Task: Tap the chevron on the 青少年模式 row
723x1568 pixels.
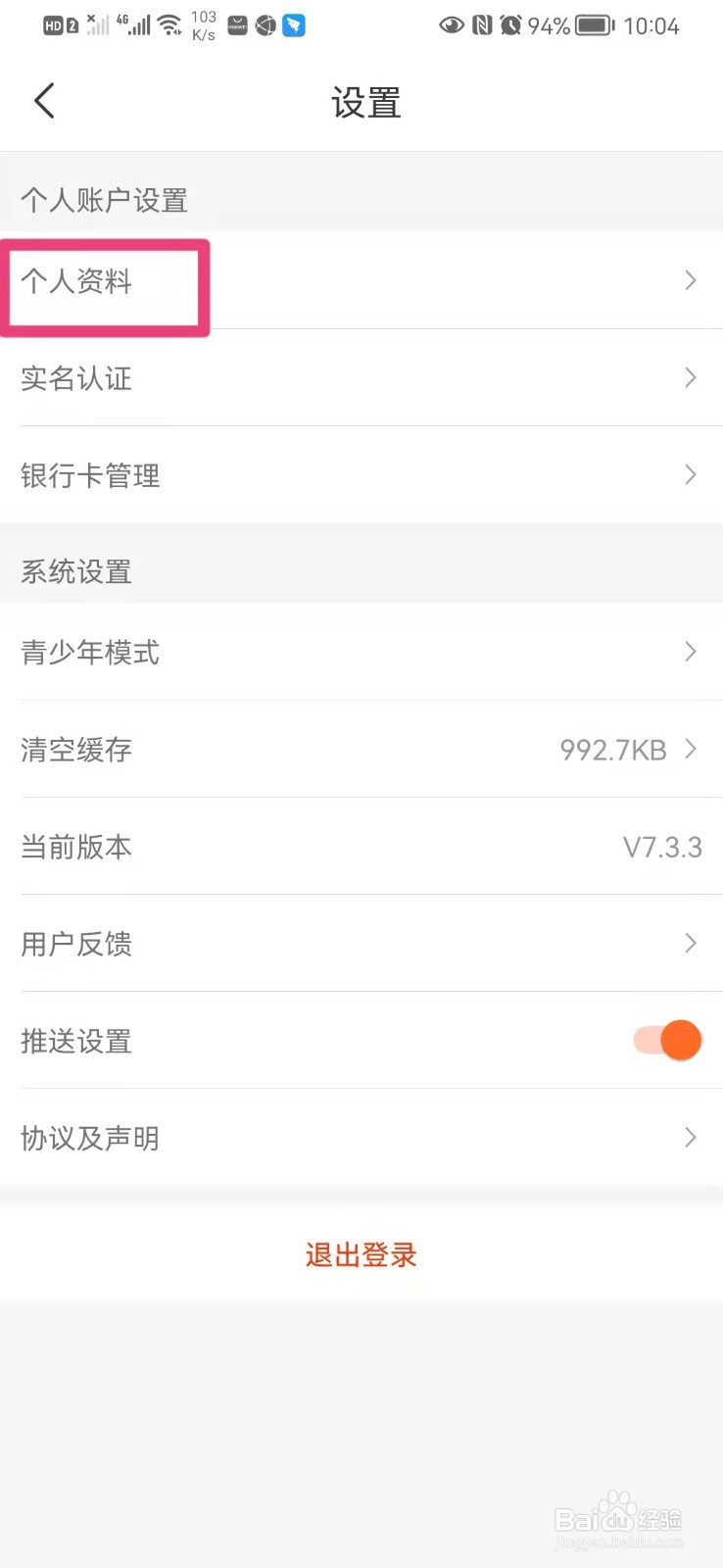Action: tap(690, 652)
